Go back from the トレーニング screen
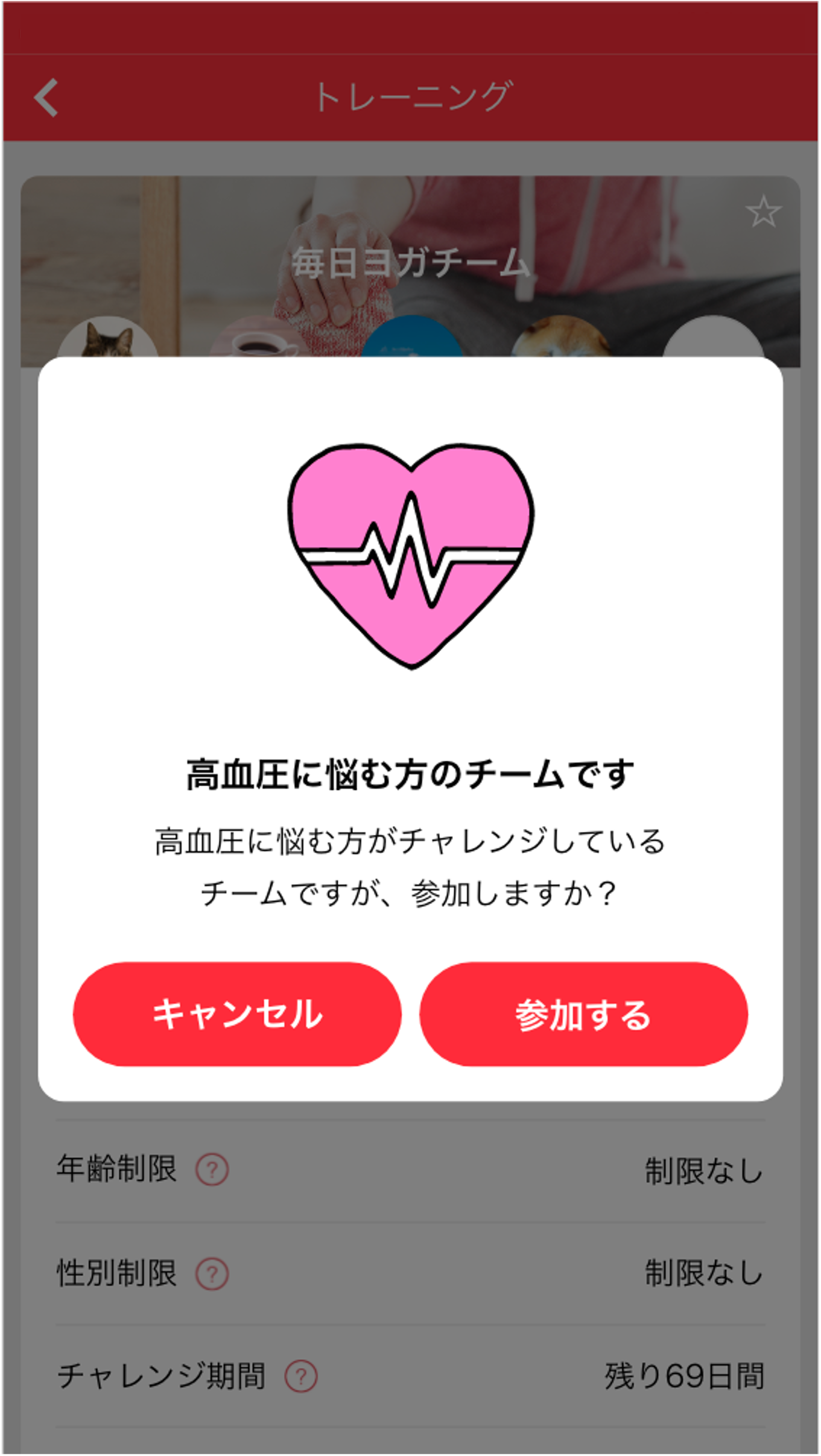The image size is (821, 1456). [46, 97]
